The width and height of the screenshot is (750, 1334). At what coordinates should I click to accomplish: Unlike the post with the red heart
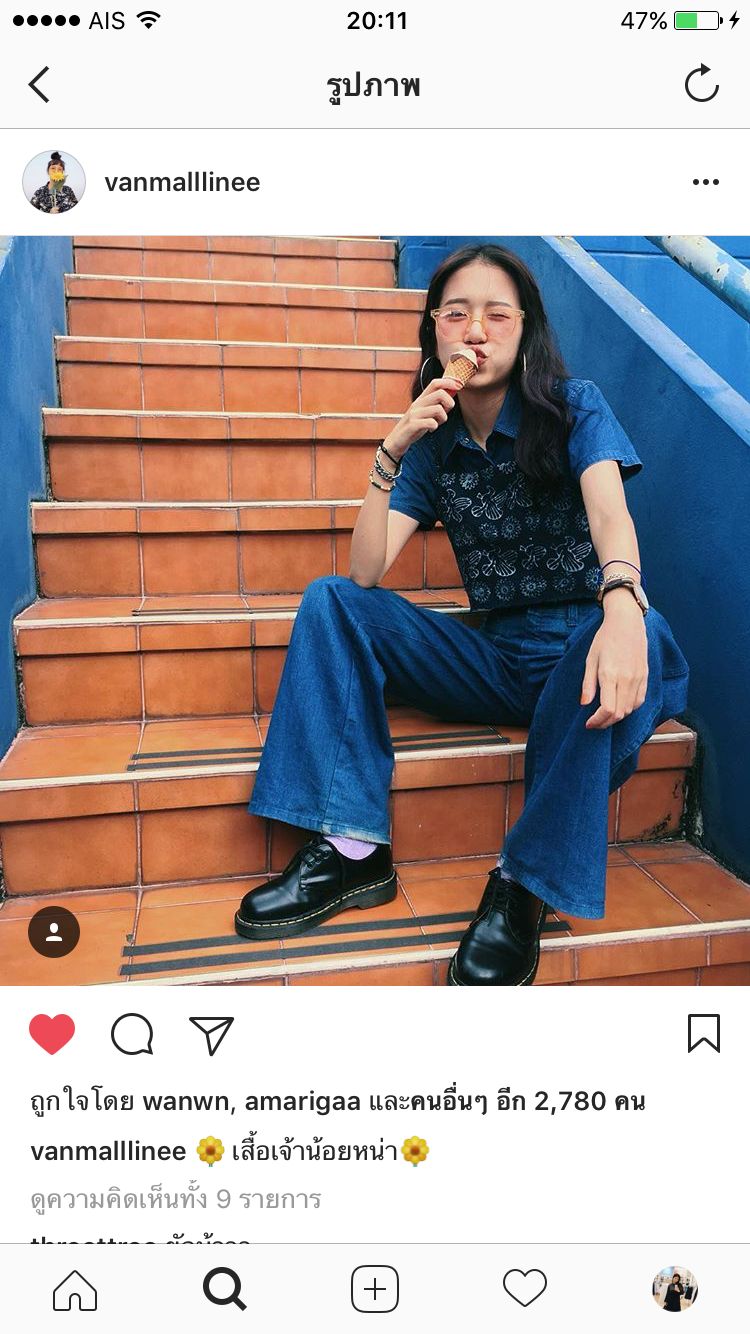click(52, 1034)
